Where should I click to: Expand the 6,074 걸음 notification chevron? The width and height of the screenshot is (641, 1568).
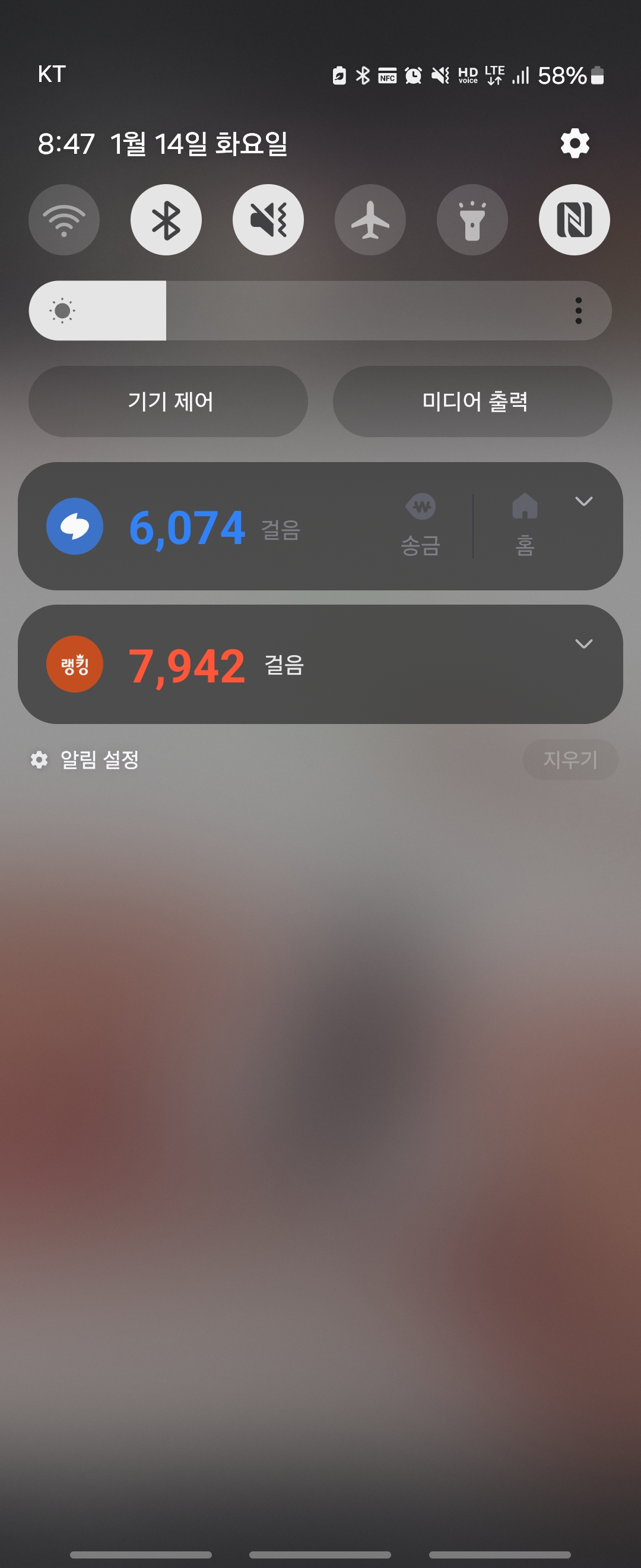coord(583,501)
